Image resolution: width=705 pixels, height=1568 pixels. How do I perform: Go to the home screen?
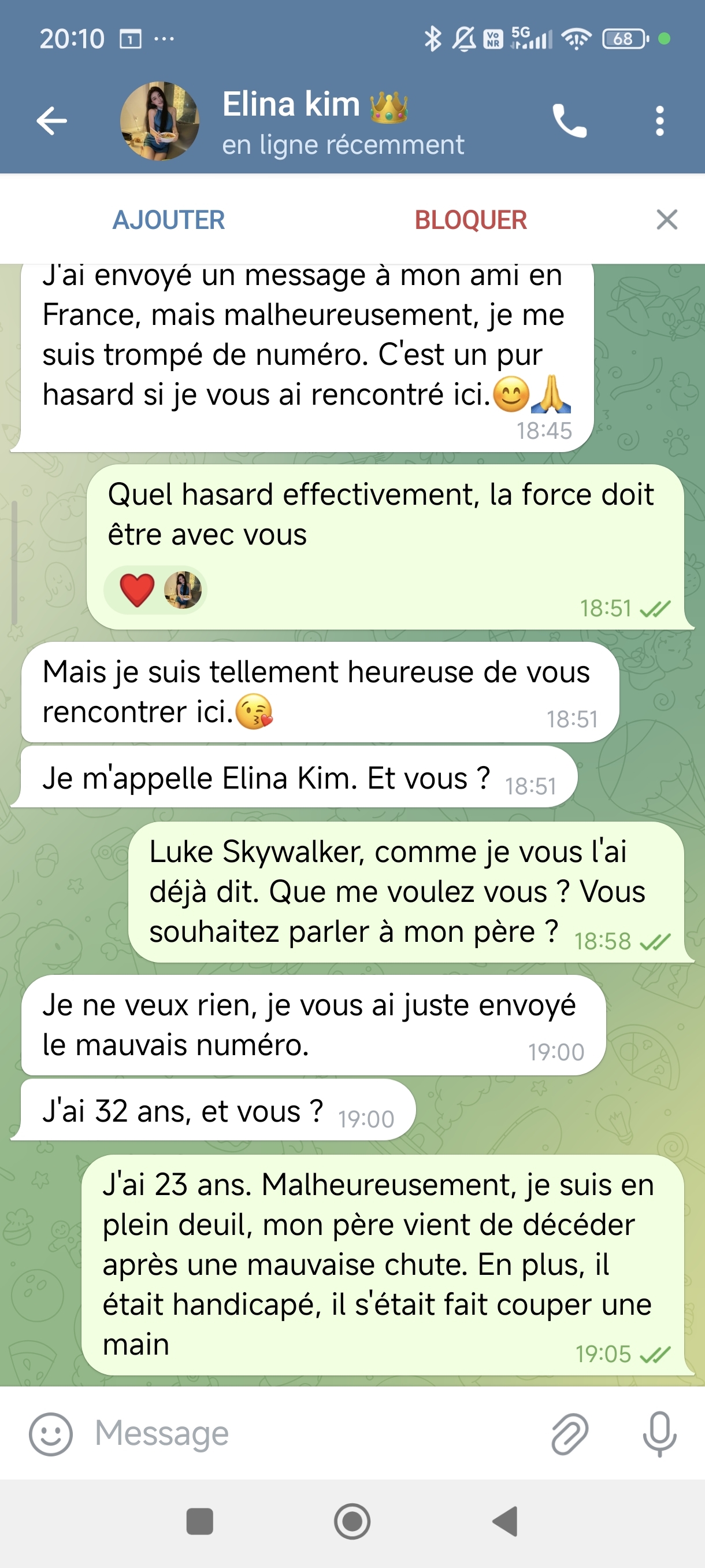(x=352, y=1522)
